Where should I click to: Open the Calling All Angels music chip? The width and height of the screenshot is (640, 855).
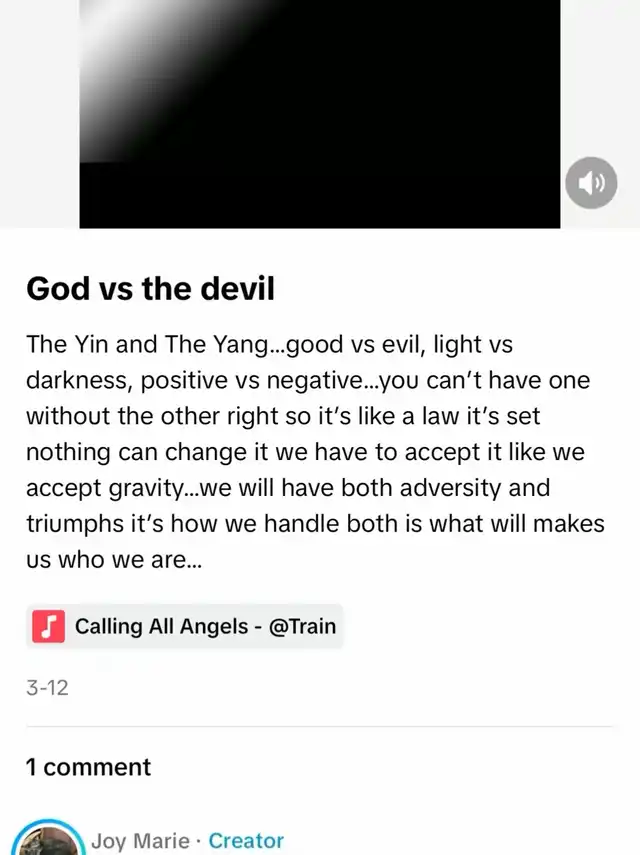185,627
